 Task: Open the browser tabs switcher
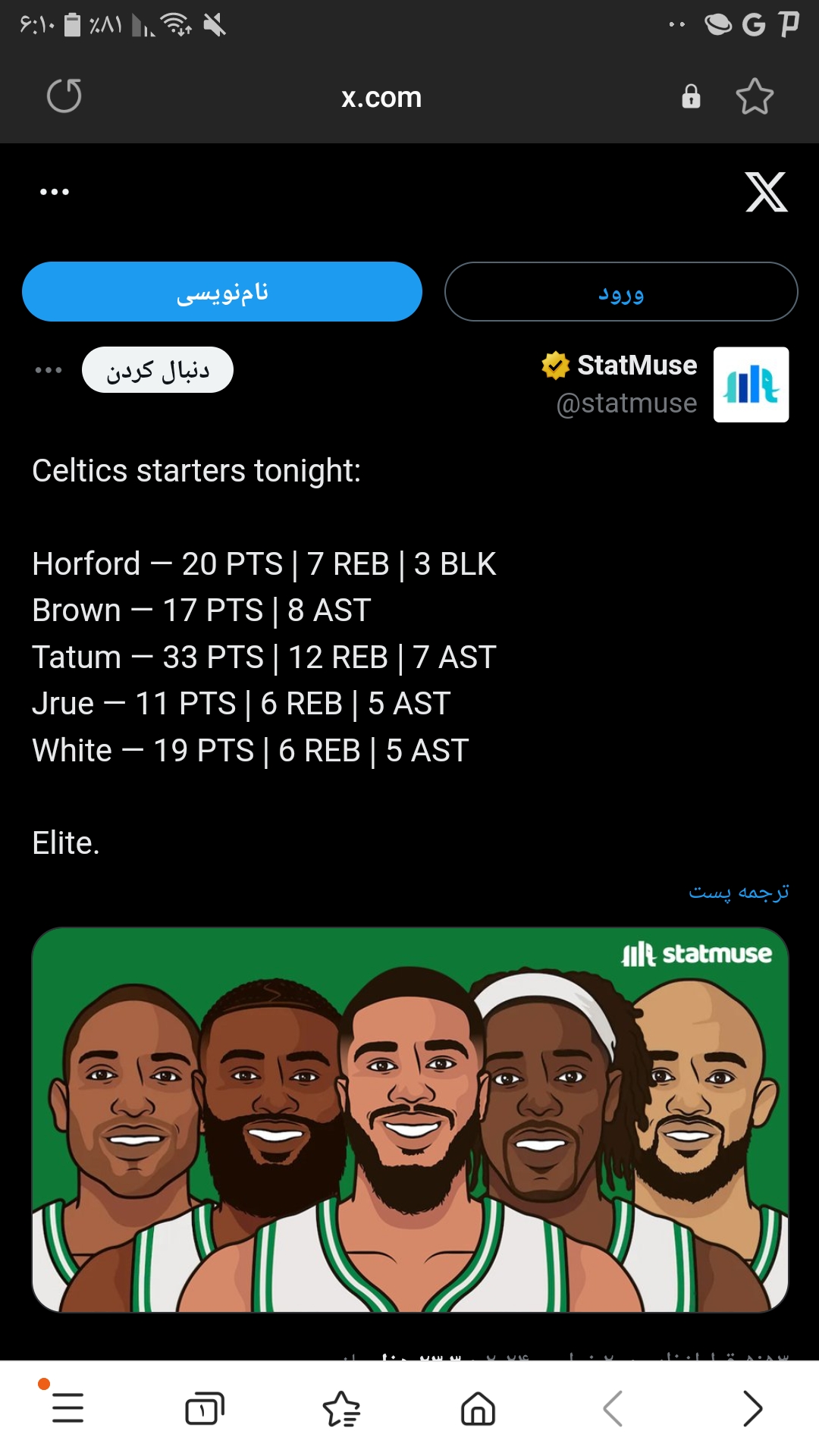coord(205,1408)
